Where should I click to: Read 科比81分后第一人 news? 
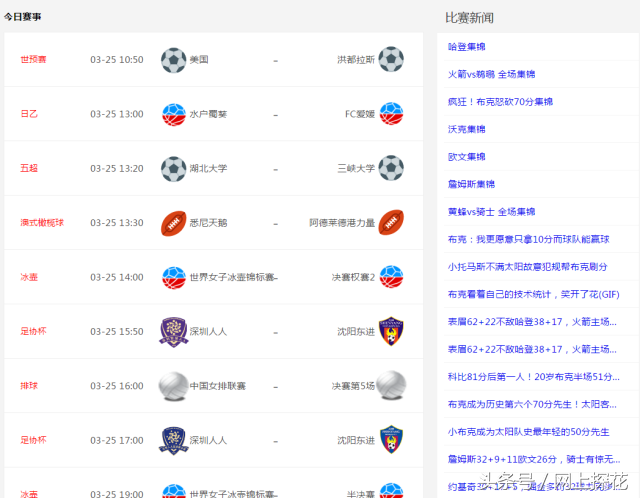point(533,377)
